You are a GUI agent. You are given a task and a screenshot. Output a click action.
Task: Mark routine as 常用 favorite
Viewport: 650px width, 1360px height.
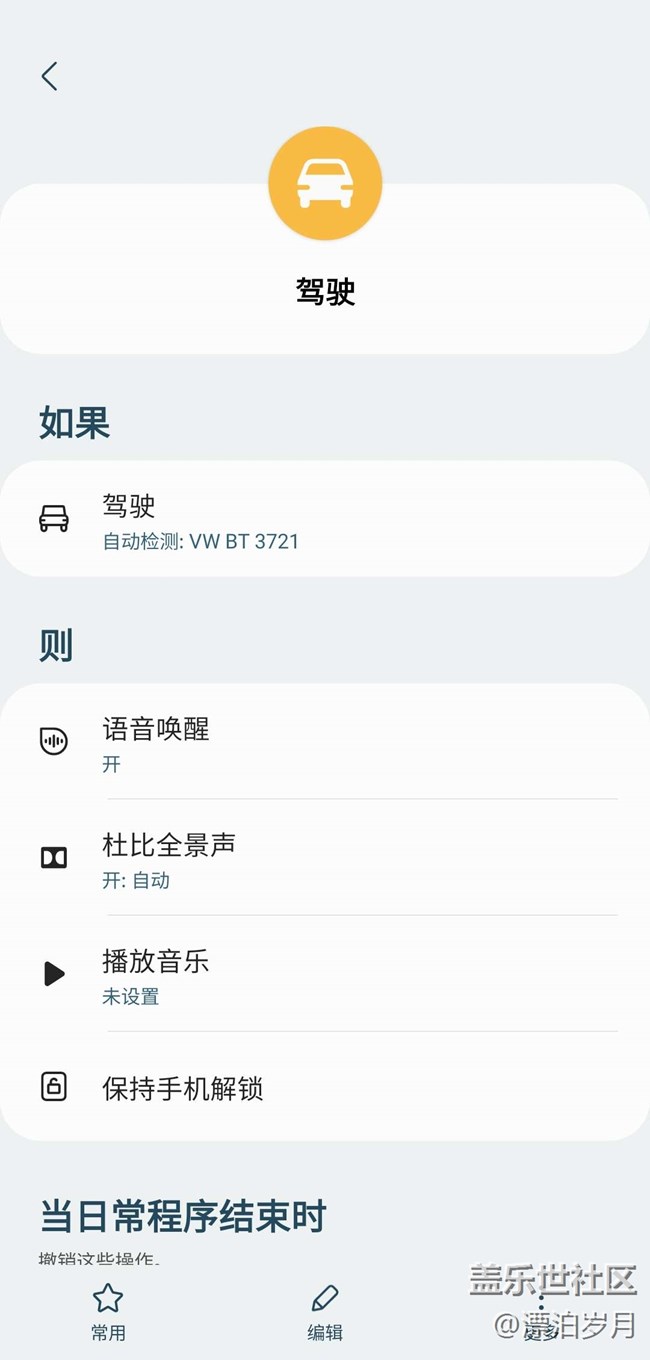click(x=108, y=1312)
